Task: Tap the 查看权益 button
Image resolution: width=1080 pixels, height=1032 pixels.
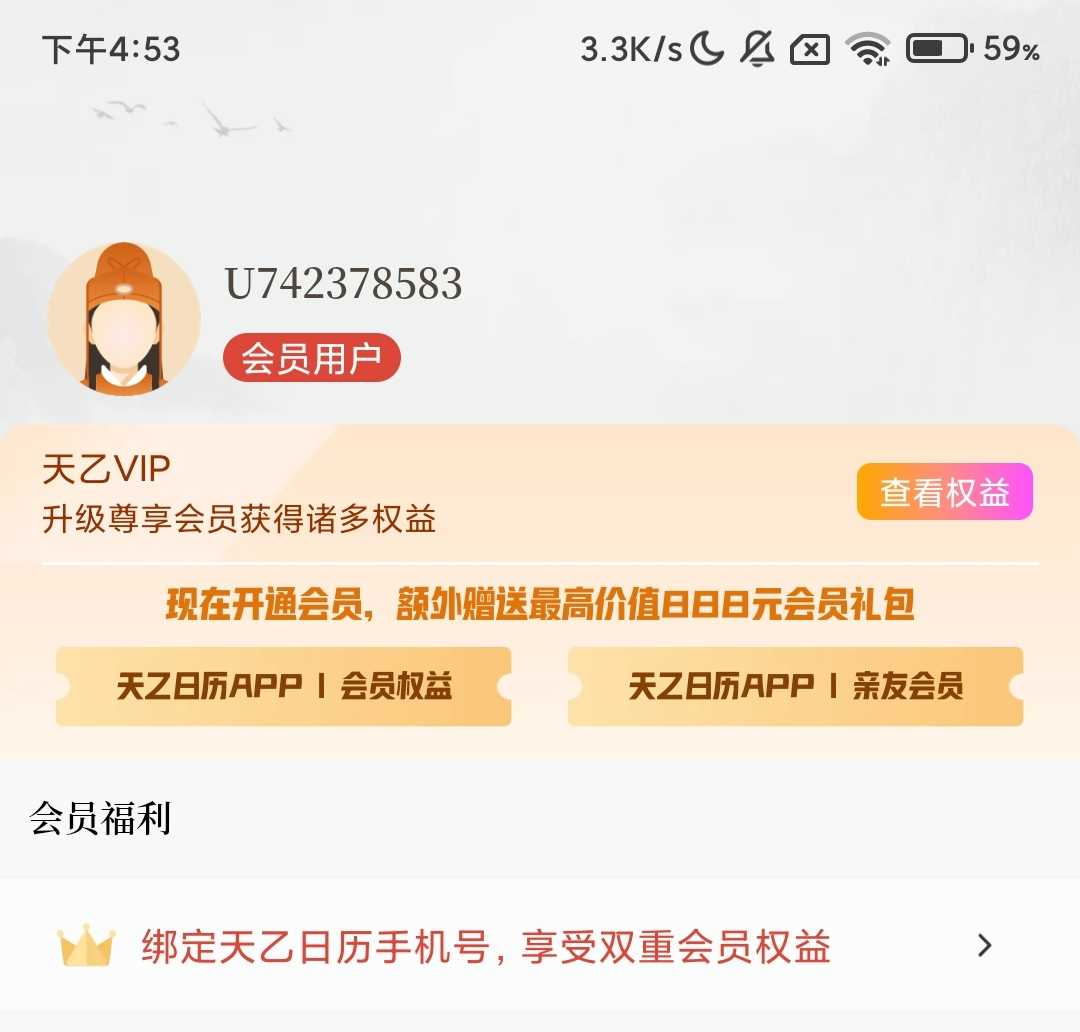Action: pyautogui.click(x=944, y=492)
